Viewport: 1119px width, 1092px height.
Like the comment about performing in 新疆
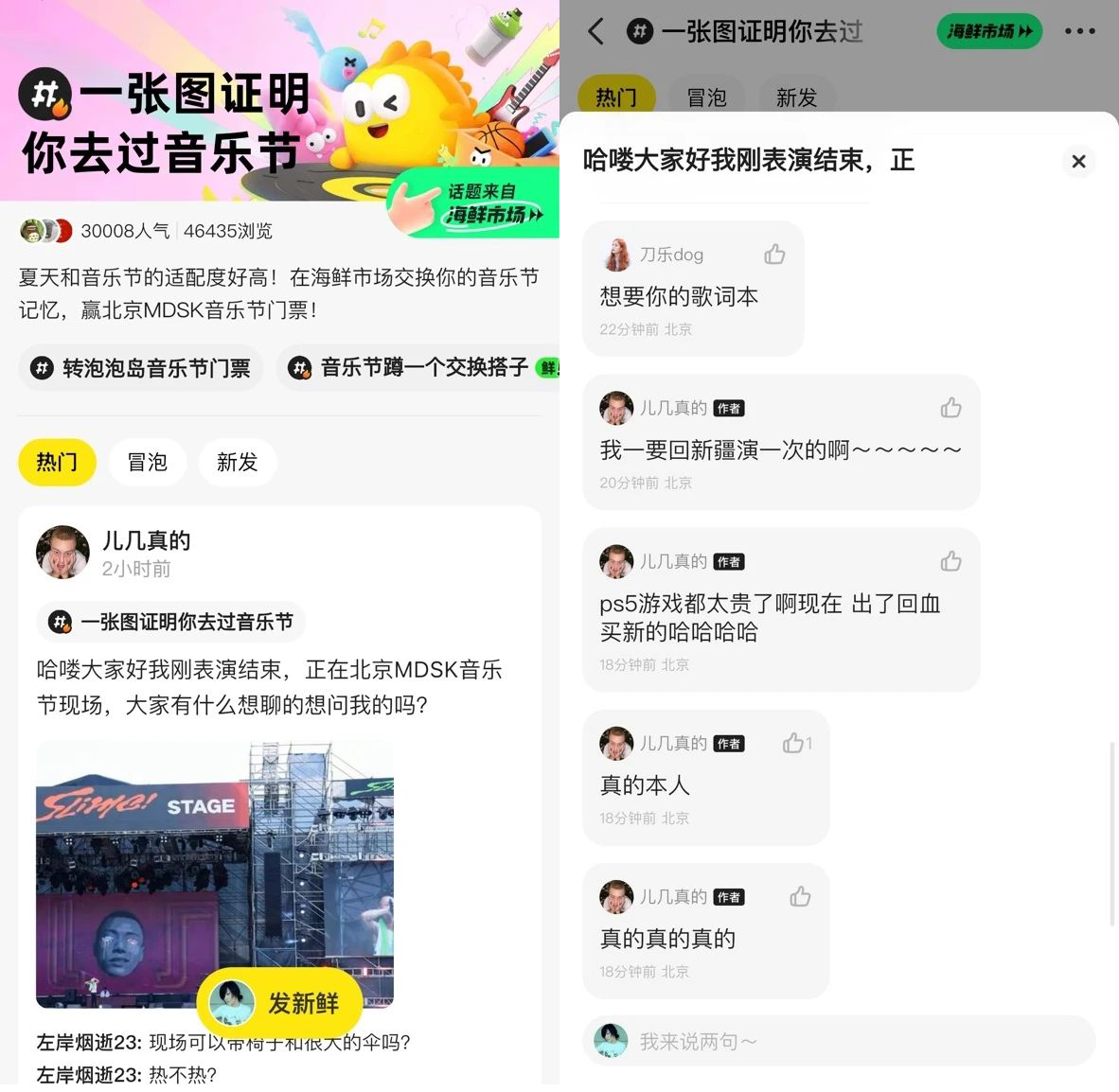tap(950, 408)
